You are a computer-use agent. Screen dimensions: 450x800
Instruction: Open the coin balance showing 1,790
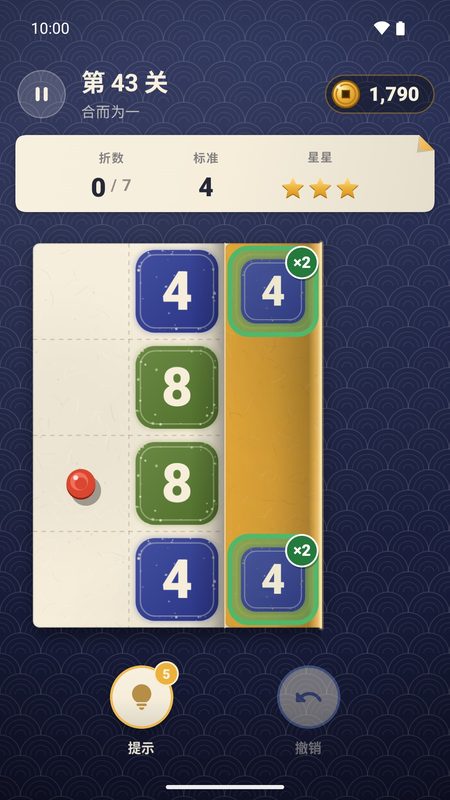pyautogui.click(x=380, y=94)
